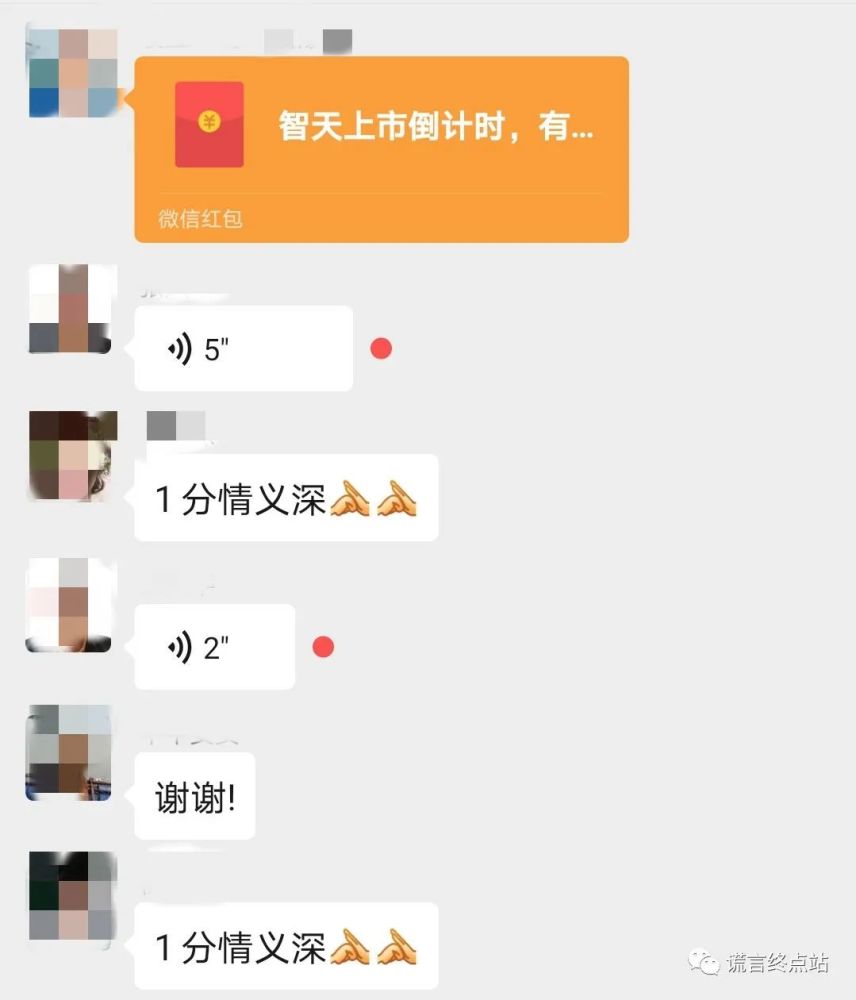This screenshot has width=856, height=1000.
Task: Open the 智天上市倒计时 WeChat red packet
Action: (381, 149)
